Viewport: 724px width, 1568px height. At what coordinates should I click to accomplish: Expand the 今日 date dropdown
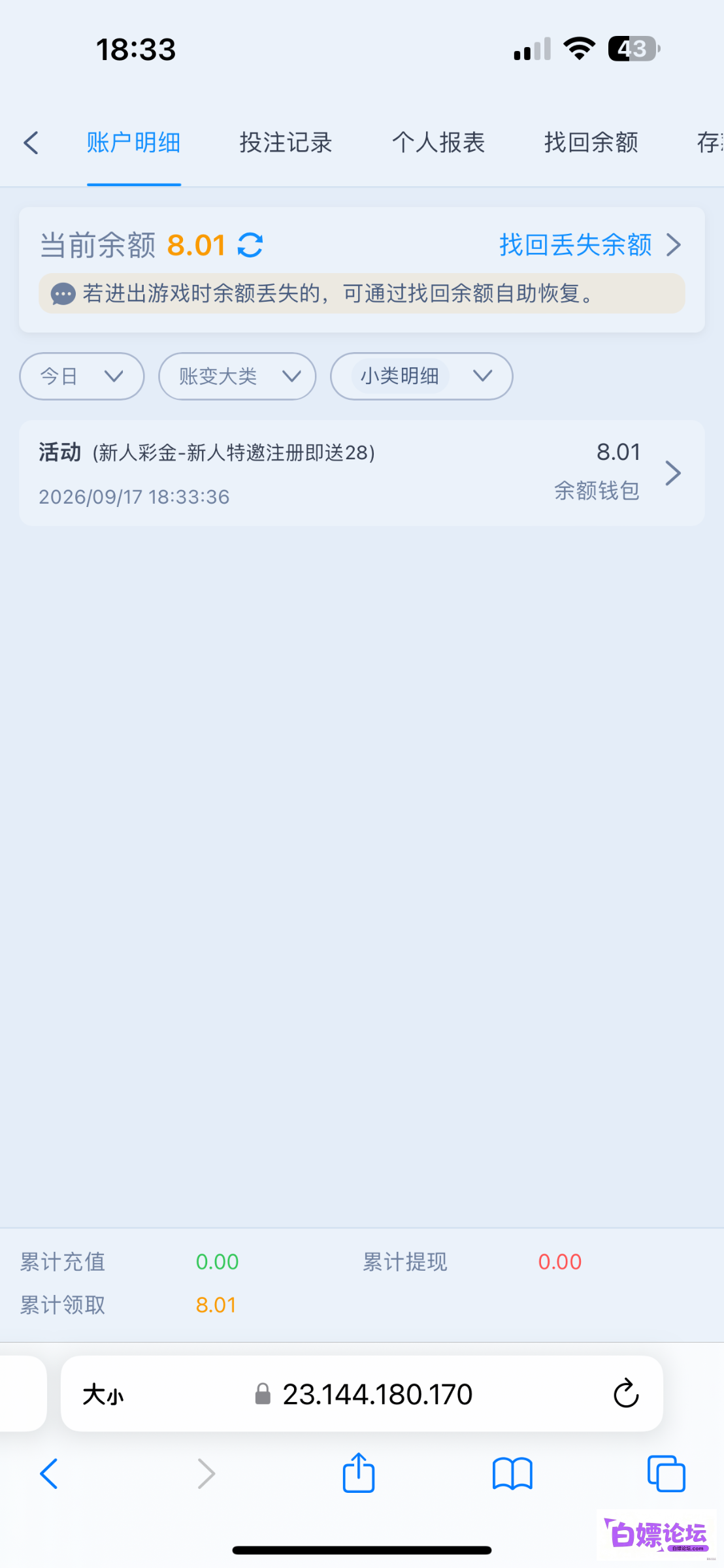[82, 376]
